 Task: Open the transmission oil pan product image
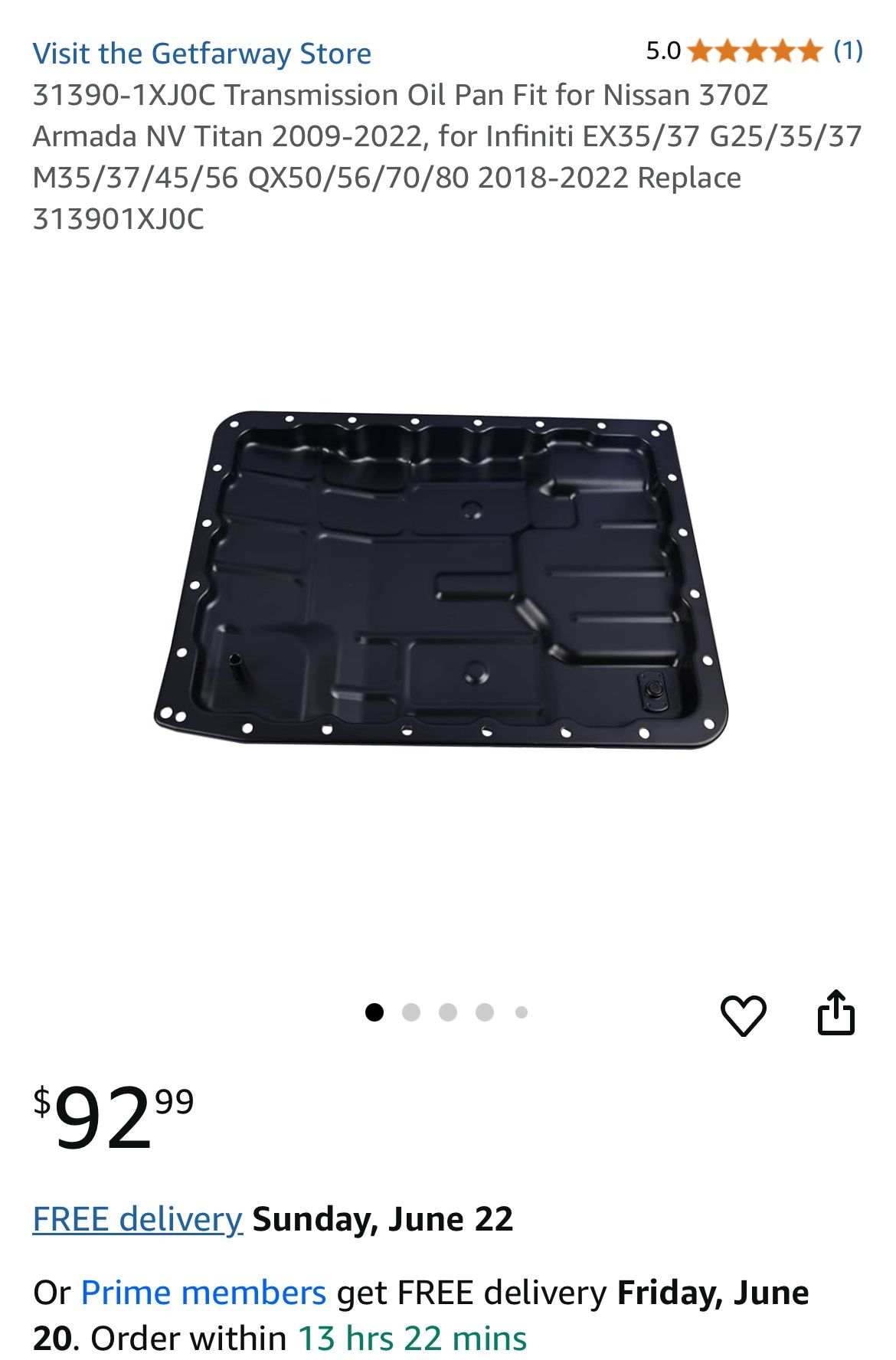(x=442, y=580)
